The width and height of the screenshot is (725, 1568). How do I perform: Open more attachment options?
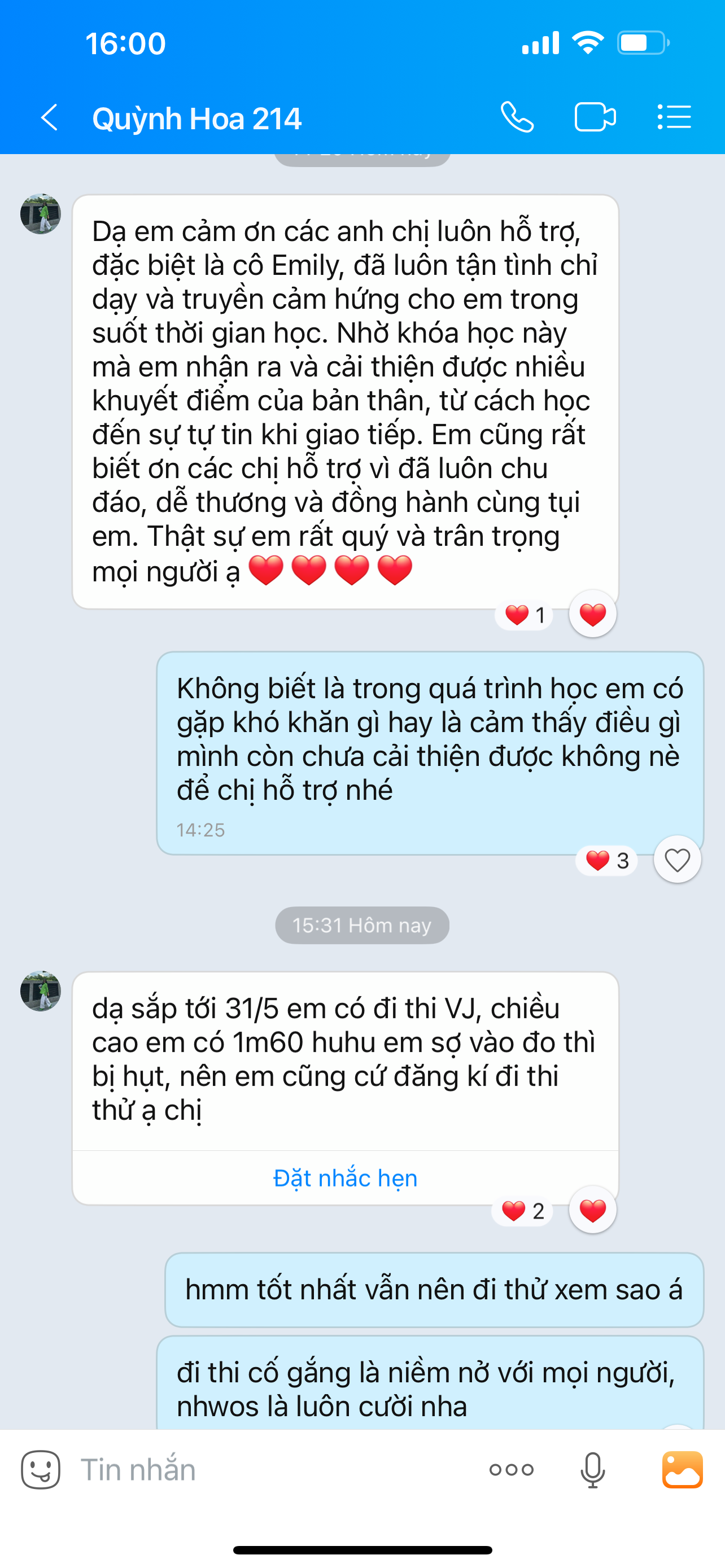click(512, 1469)
